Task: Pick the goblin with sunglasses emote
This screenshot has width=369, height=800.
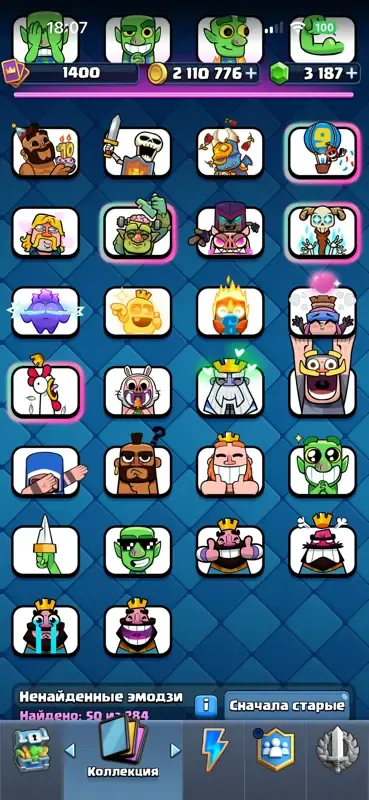Action: point(137,552)
